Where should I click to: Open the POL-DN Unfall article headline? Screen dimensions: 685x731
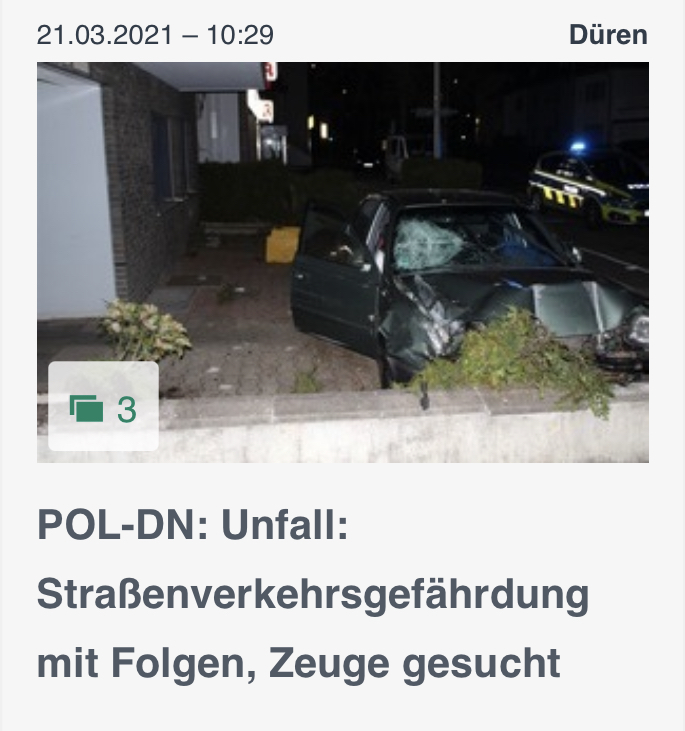coord(312,595)
